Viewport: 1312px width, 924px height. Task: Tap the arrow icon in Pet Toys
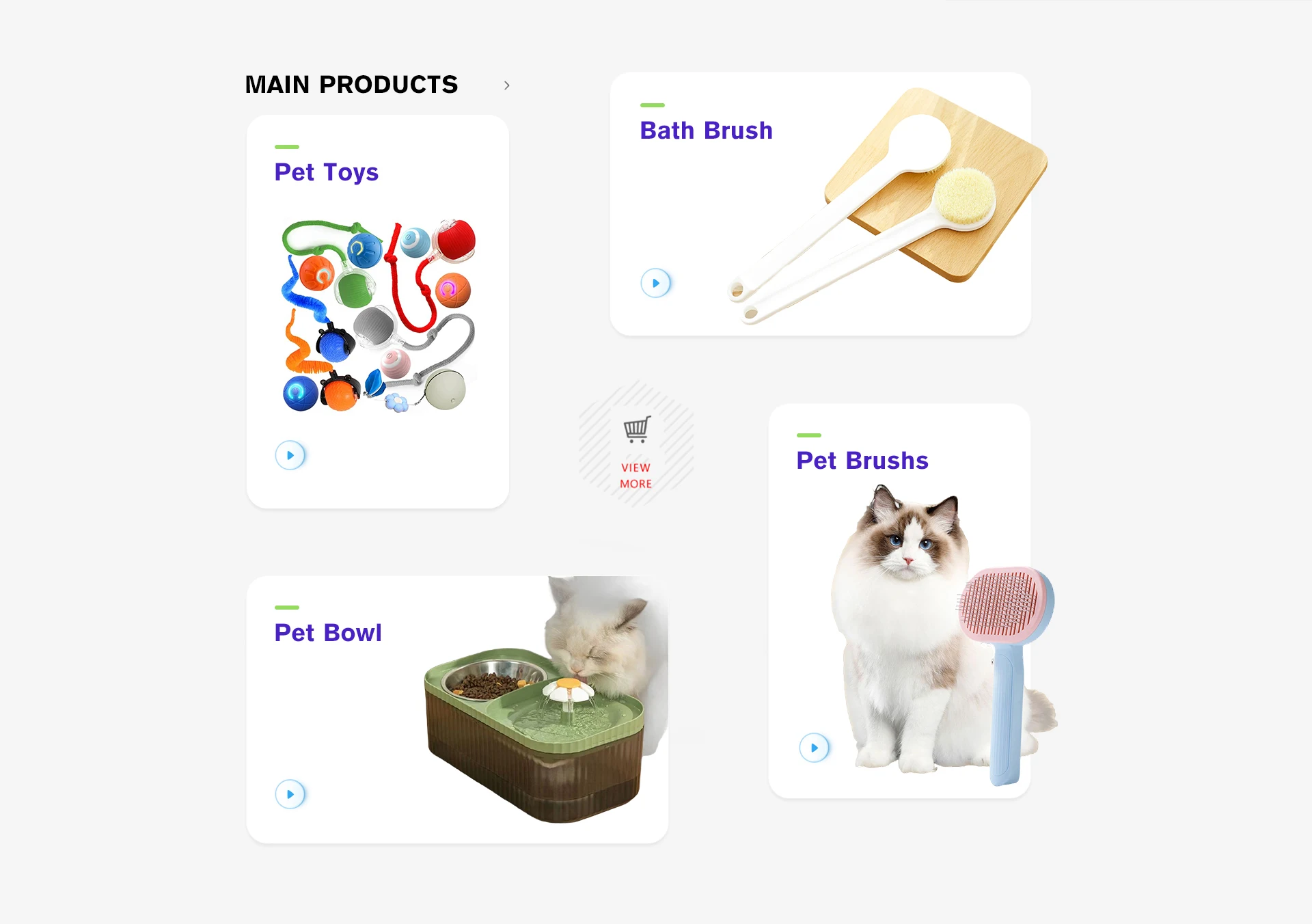click(x=290, y=455)
